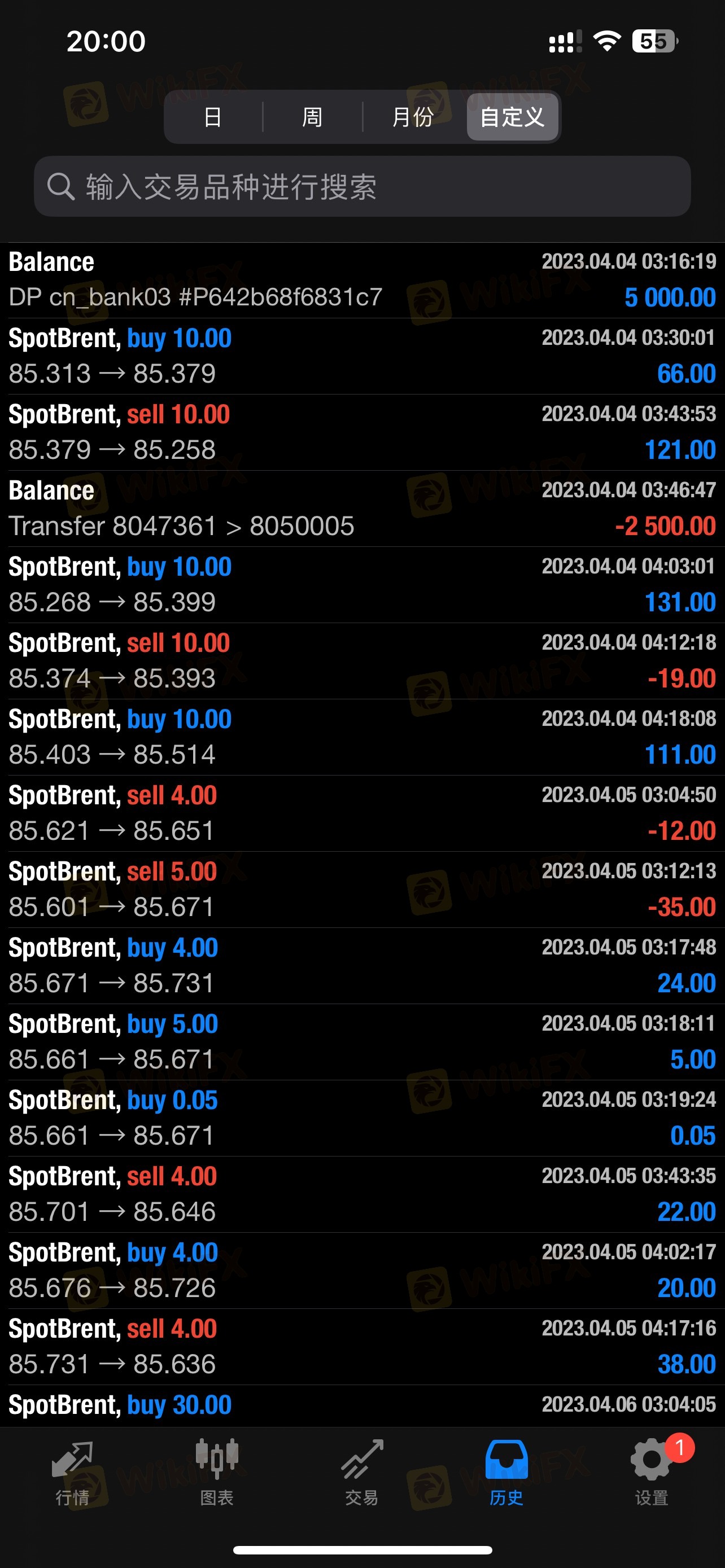Expand the SpotBrent buy 30.00 trade
This screenshot has height=1568, width=725.
pyautogui.click(x=362, y=1405)
